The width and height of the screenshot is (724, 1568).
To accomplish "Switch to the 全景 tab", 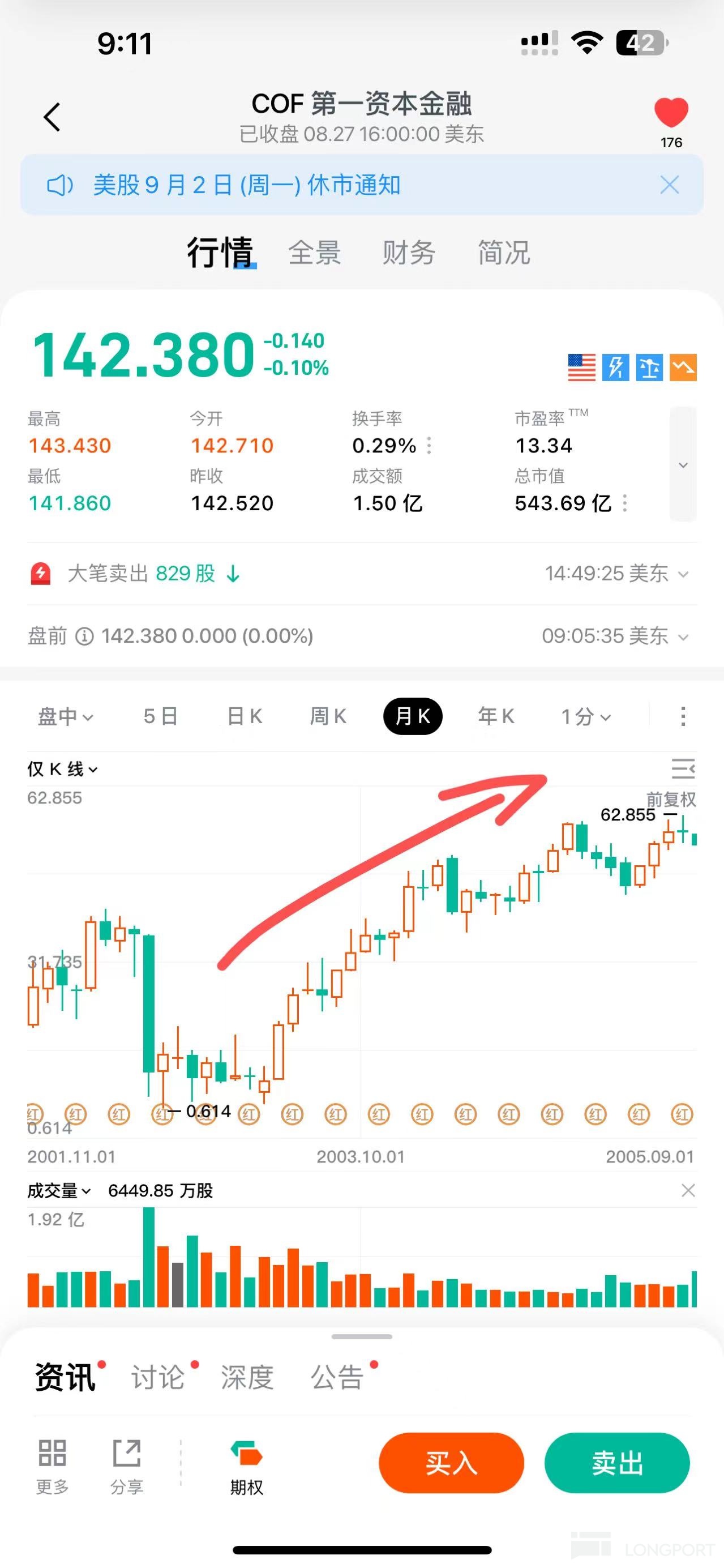I will (314, 252).
